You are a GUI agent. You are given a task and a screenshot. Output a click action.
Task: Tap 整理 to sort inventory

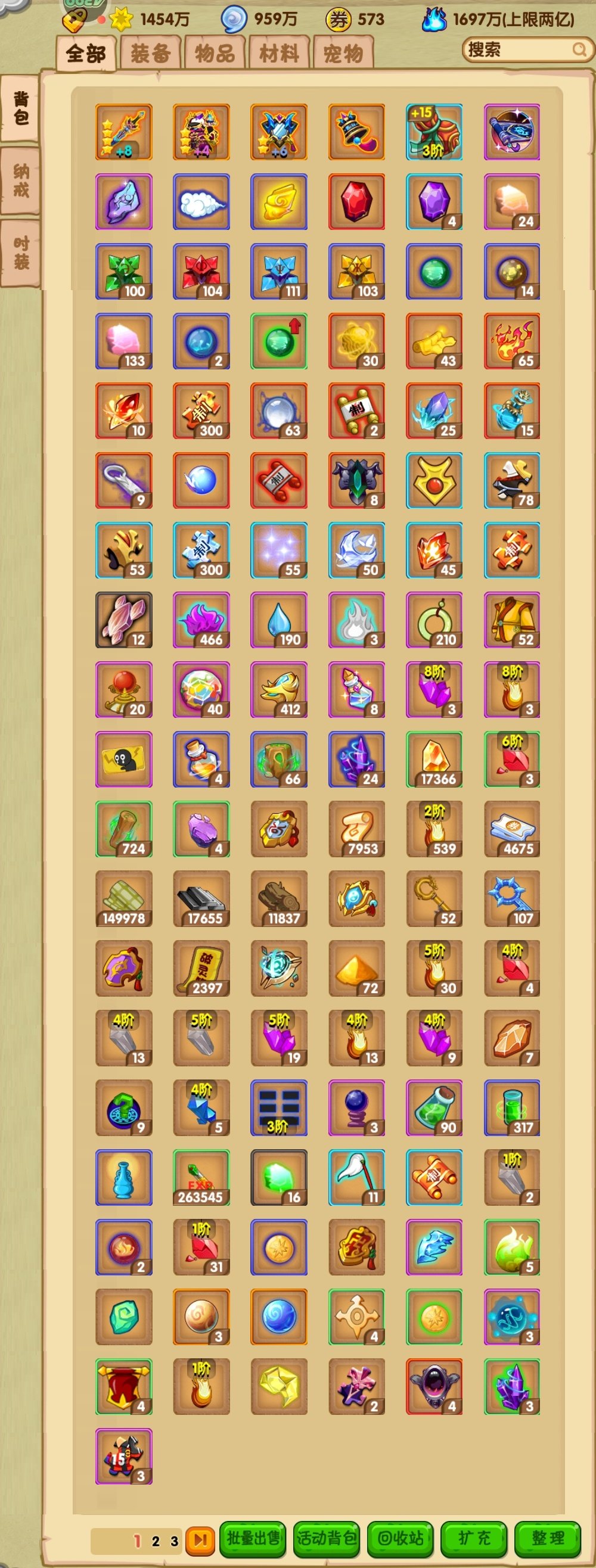click(547, 1538)
